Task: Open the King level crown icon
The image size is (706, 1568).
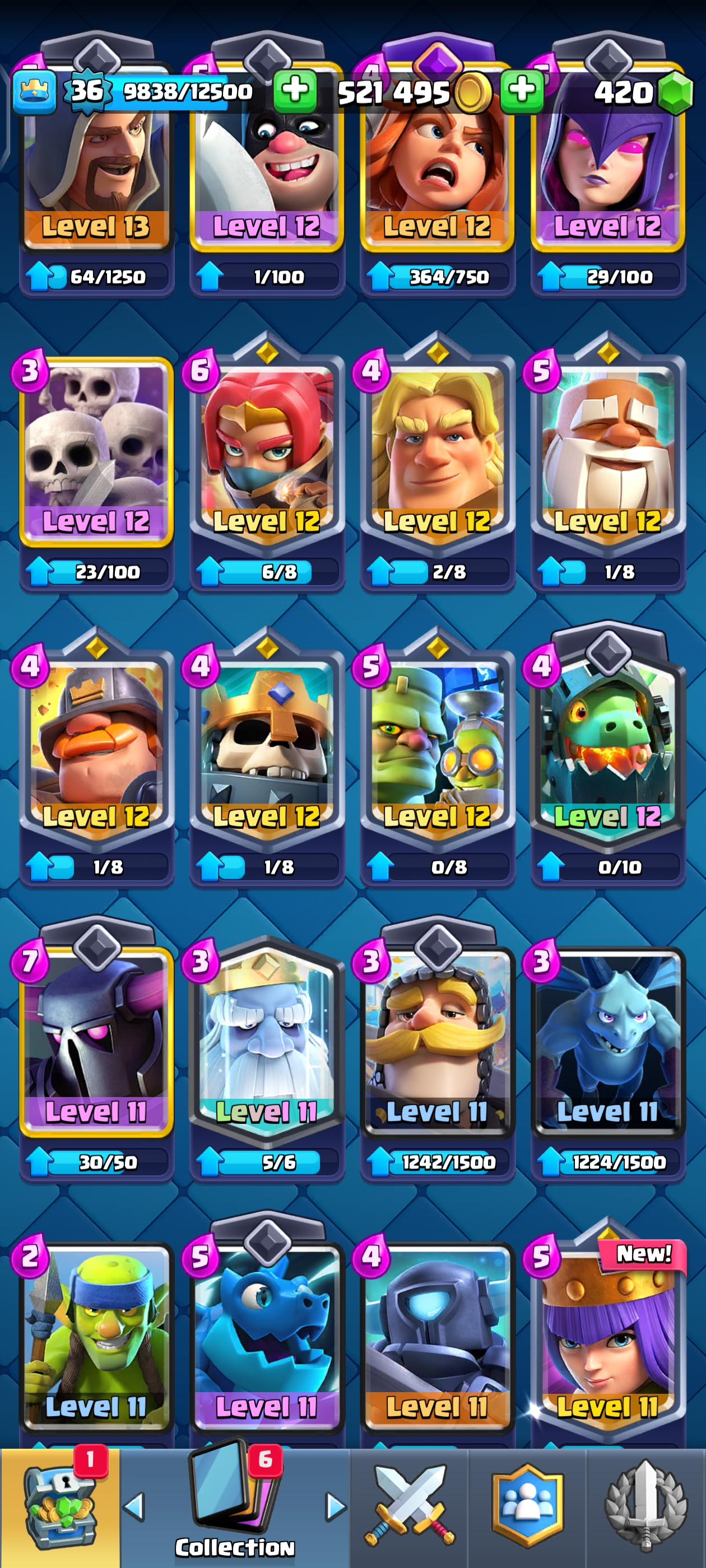Action: click(35, 91)
